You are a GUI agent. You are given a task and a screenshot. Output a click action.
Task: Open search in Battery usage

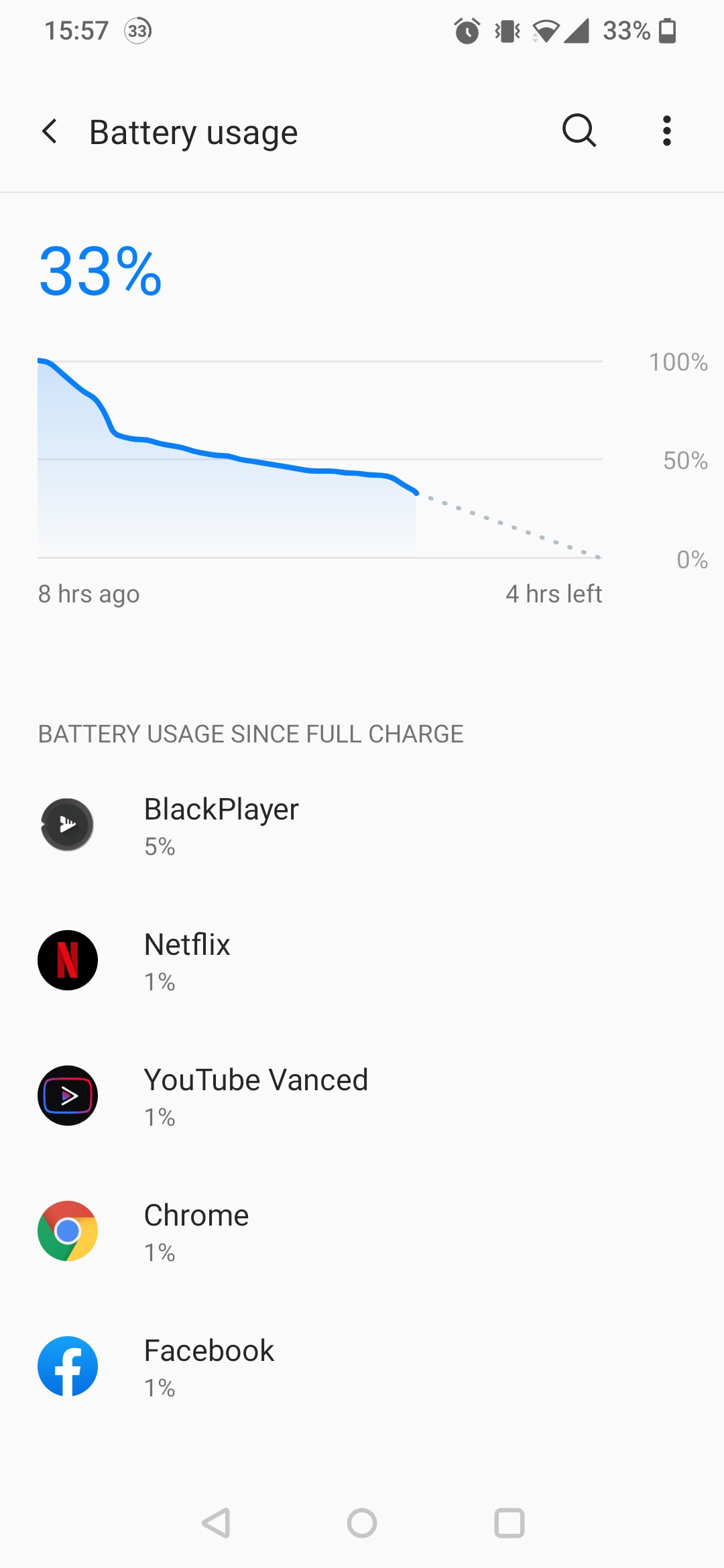tap(579, 131)
